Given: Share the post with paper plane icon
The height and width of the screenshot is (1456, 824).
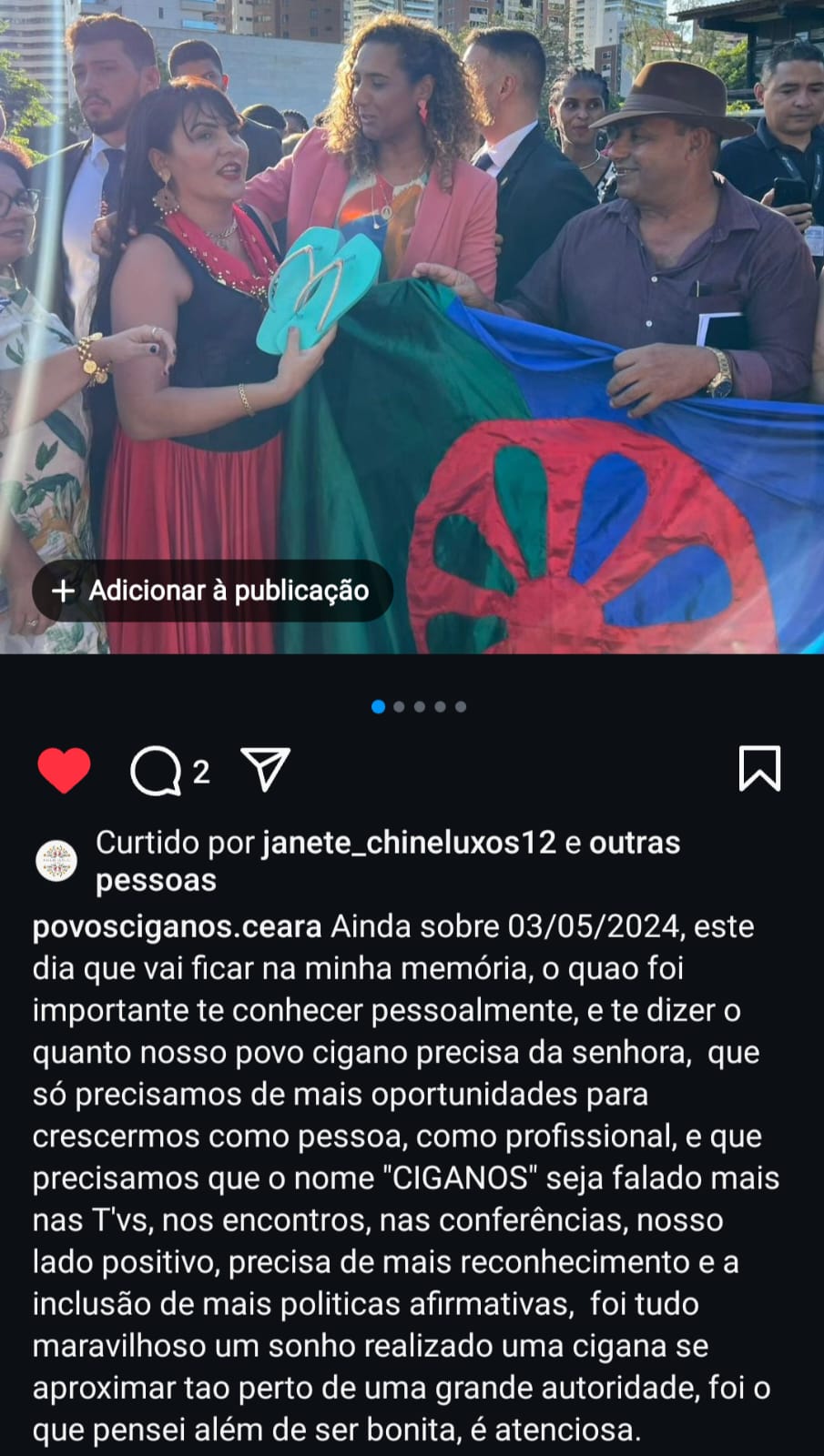Looking at the screenshot, I should point(265,770).
